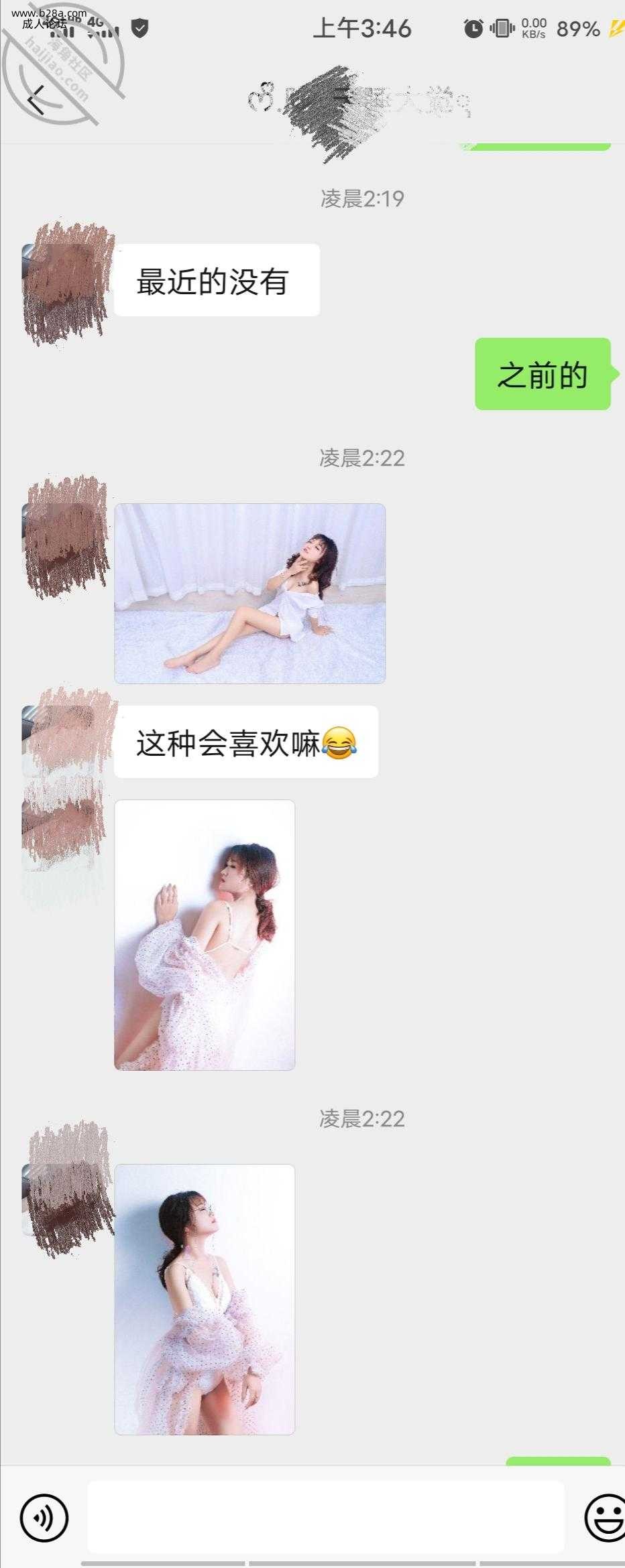Focus the message text field

[x=326, y=1516]
